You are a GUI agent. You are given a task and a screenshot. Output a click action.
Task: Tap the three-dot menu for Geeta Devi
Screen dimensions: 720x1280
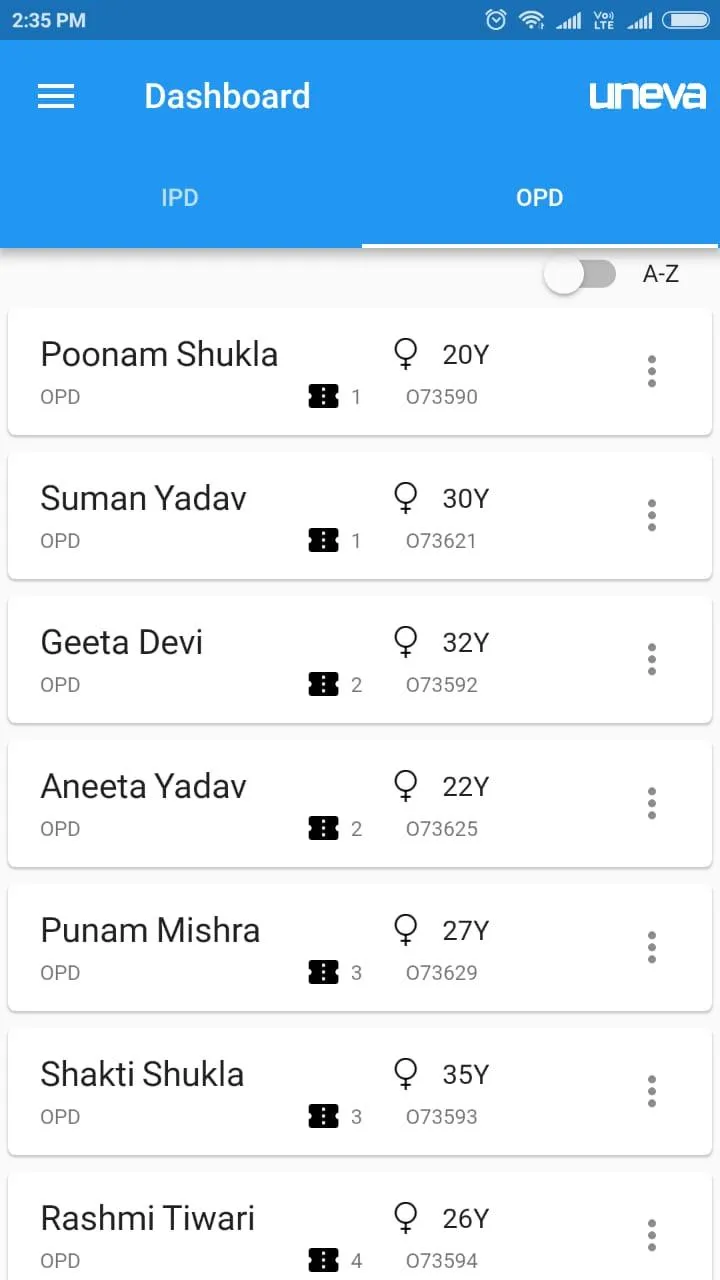pyautogui.click(x=652, y=659)
